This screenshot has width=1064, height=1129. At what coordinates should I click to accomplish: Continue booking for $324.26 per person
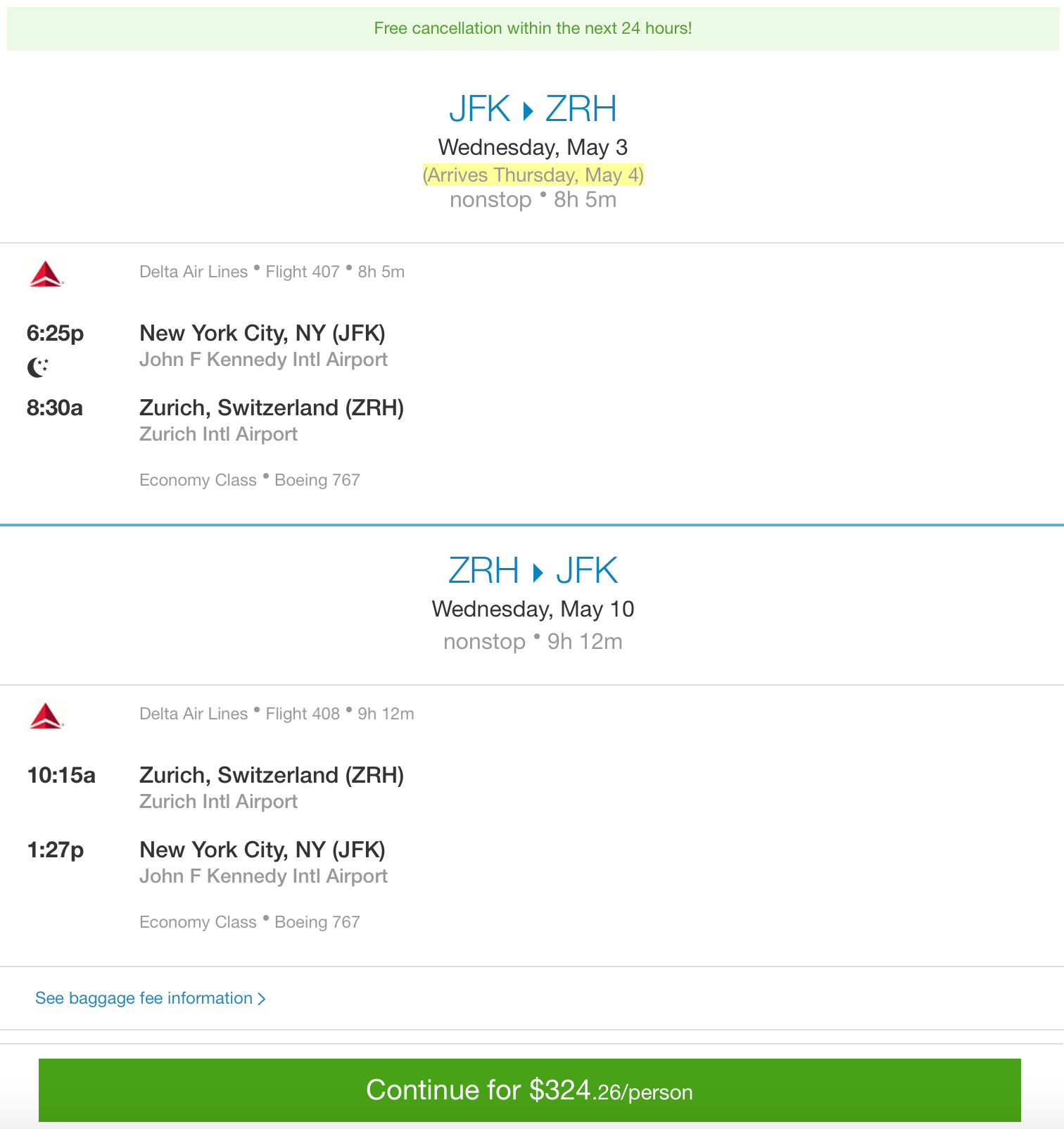(x=529, y=1090)
